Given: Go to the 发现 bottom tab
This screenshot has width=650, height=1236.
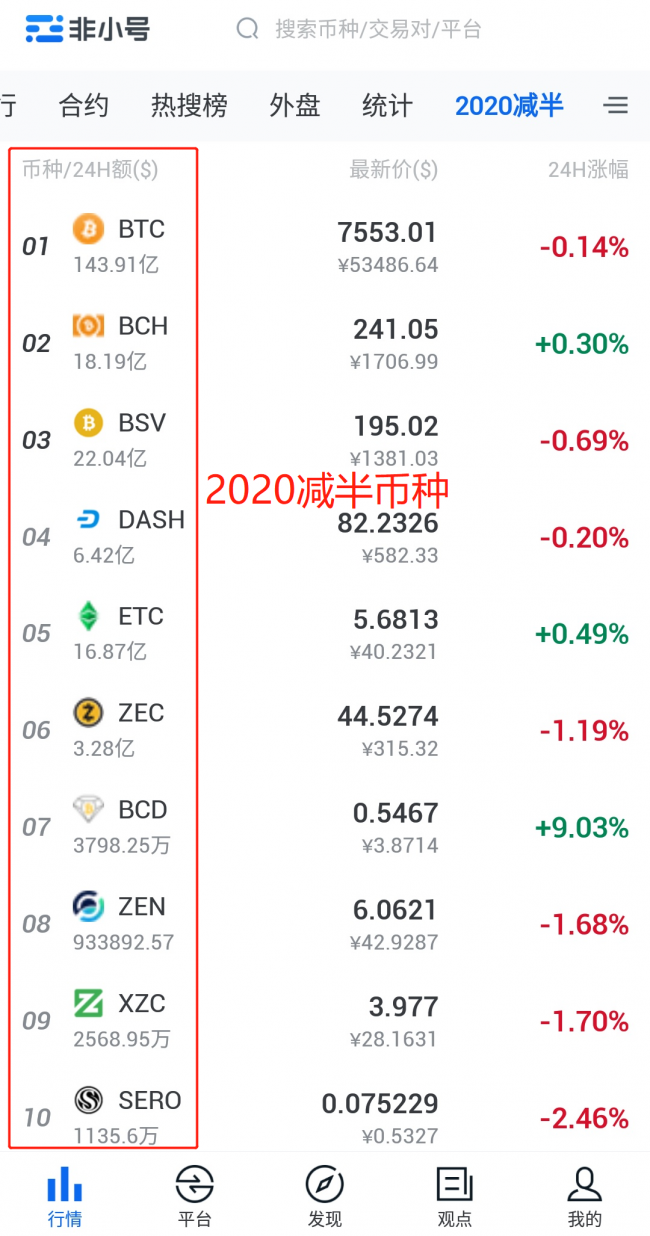Looking at the screenshot, I should point(325,1196).
